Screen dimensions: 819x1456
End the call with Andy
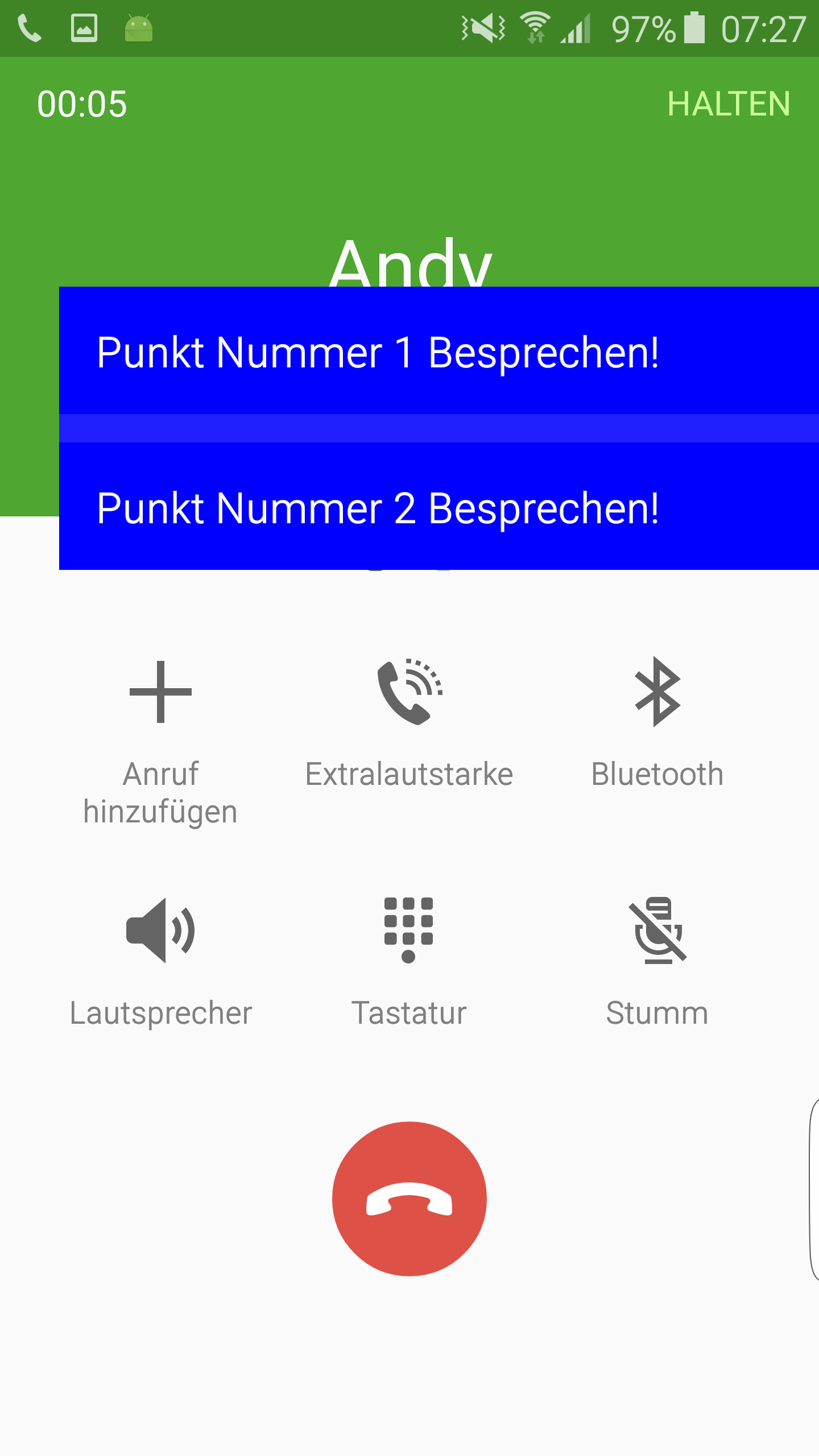pos(409,1198)
